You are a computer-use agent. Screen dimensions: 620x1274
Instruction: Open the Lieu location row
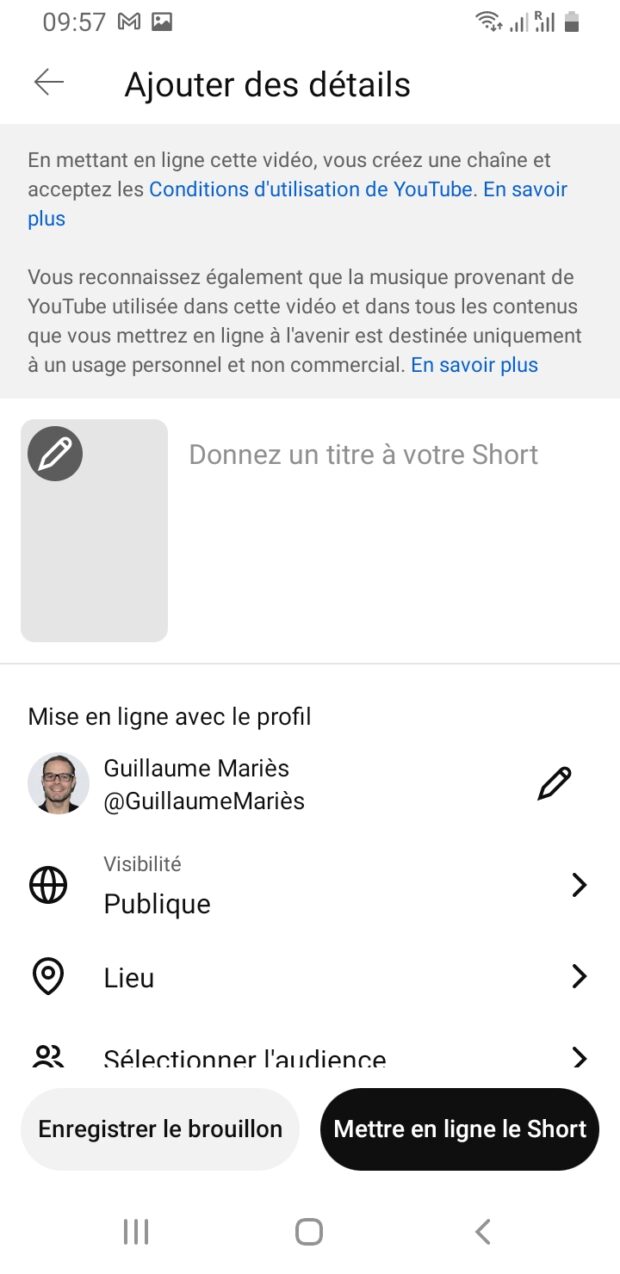[x=310, y=977]
